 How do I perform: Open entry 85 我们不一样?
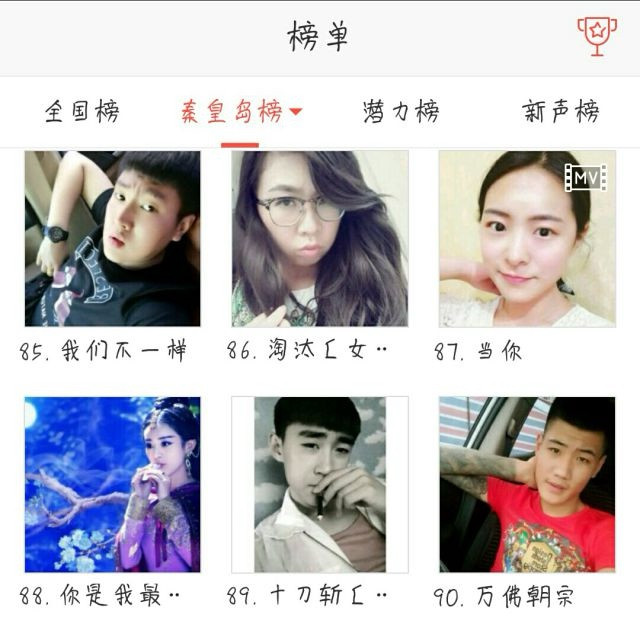tap(112, 239)
